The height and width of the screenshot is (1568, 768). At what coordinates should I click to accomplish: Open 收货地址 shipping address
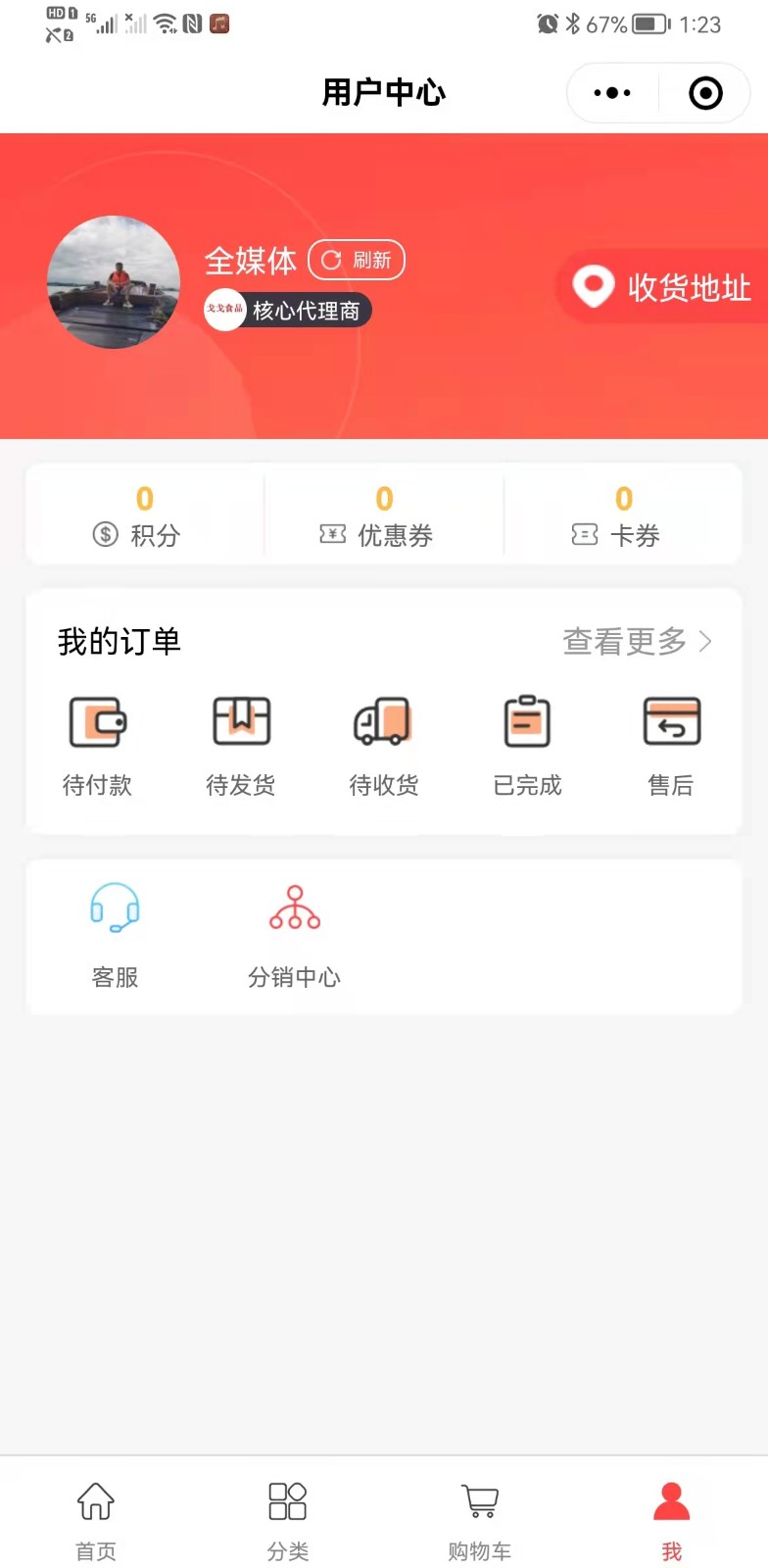point(664,287)
